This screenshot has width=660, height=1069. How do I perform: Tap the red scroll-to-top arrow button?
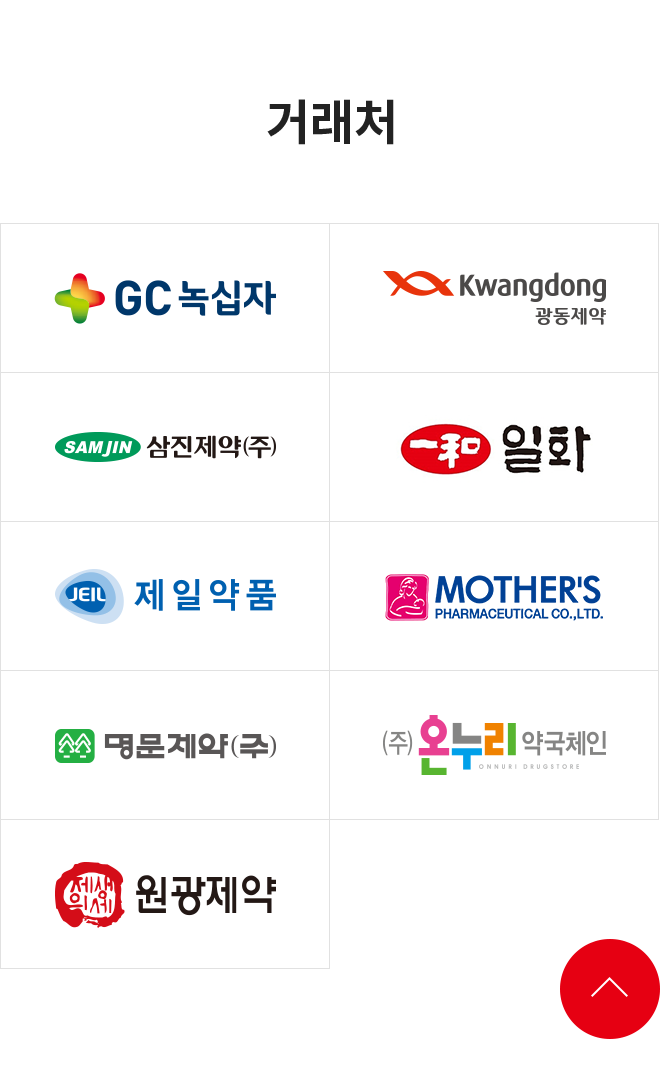tap(610, 989)
